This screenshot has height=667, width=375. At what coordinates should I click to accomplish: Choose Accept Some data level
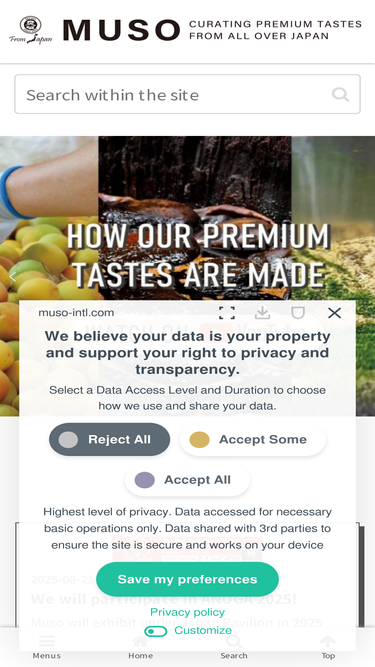(253, 439)
